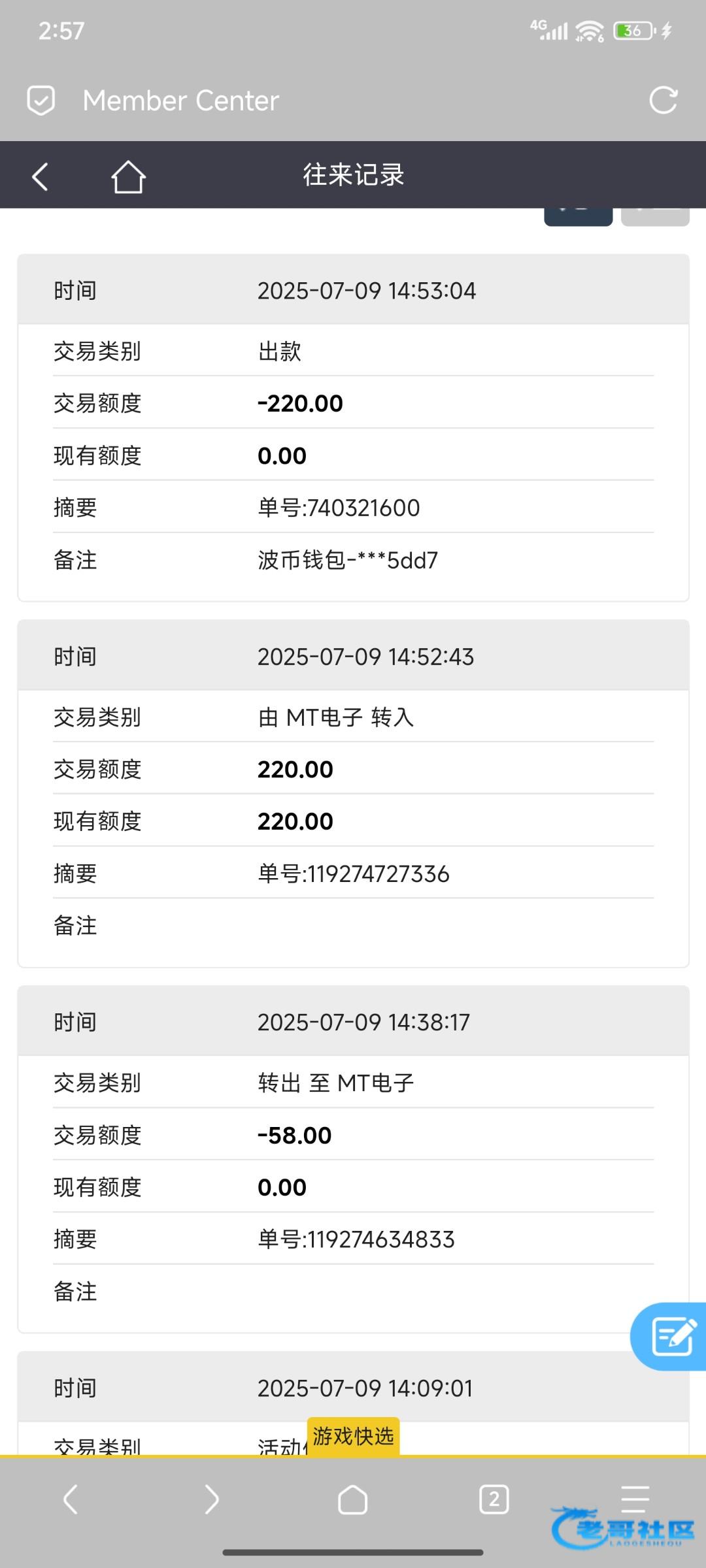This screenshot has height=1568, width=706.
Task: Tap the security shield icon
Action: pos(41,101)
